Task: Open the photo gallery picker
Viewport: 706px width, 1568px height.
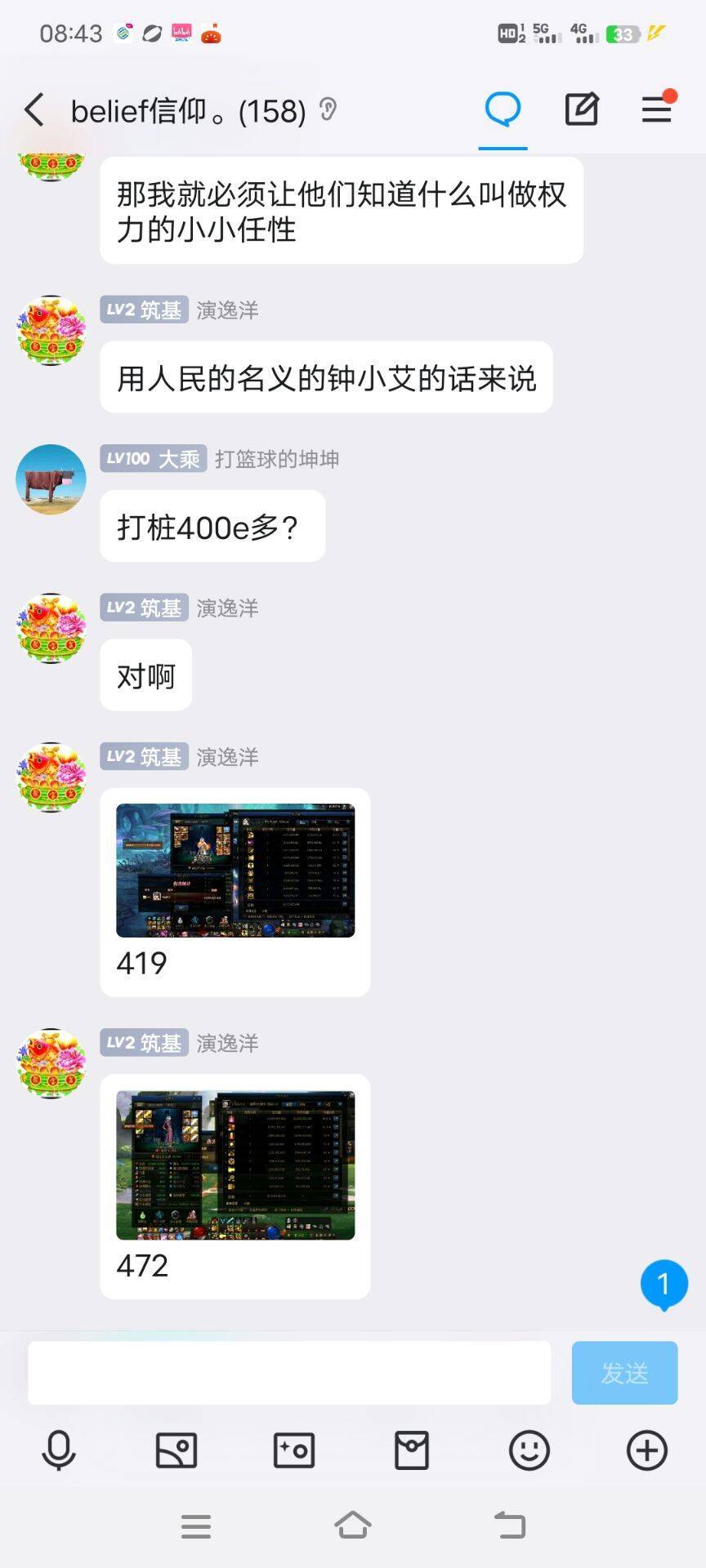Action: point(176,1451)
